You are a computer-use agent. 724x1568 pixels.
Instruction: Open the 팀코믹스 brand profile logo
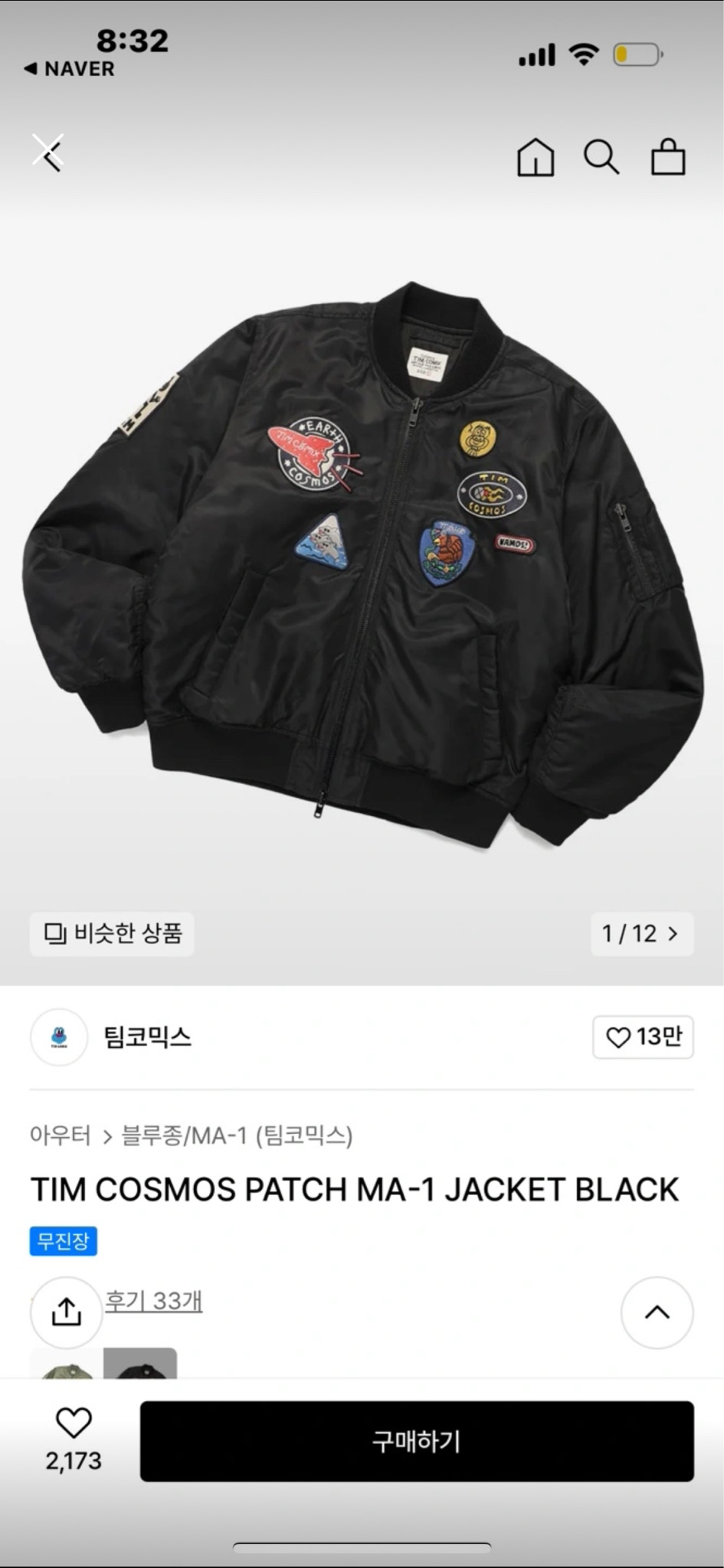pos(58,1038)
